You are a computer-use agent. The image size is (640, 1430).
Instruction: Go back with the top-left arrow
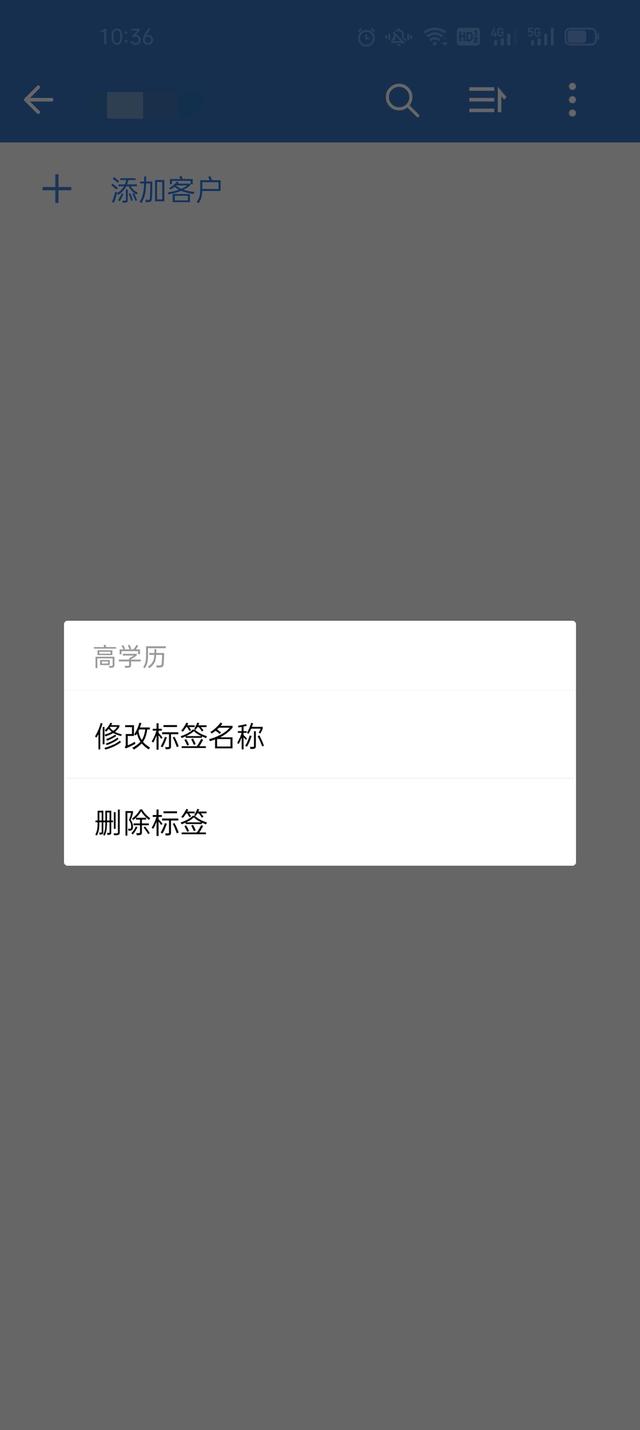point(38,100)
